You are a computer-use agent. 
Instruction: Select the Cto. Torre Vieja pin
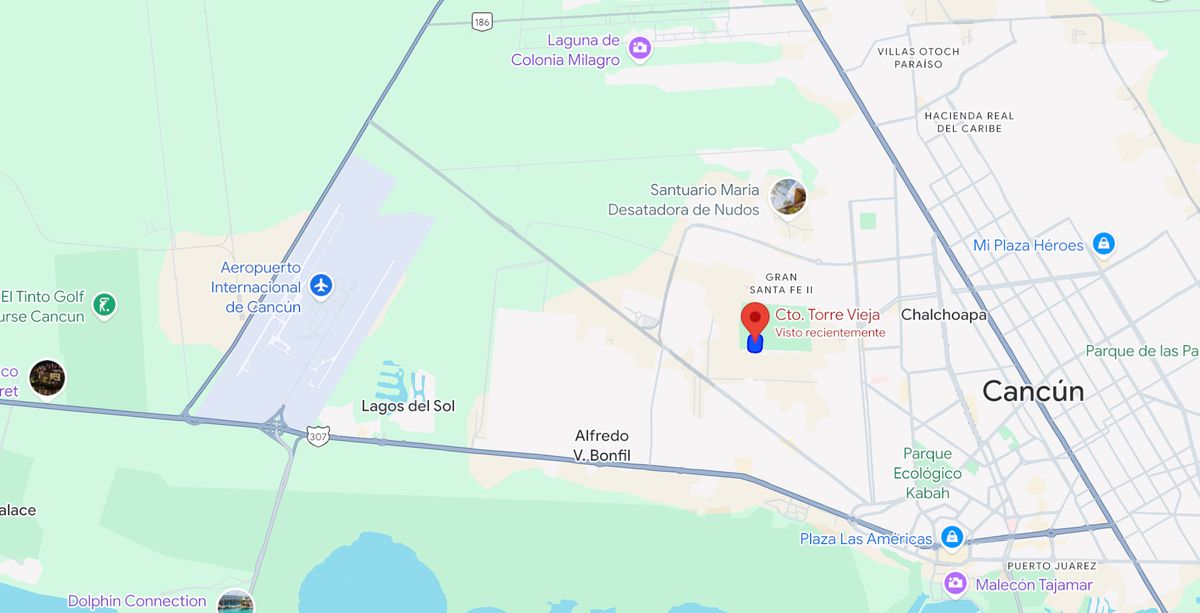pos(754,322)
